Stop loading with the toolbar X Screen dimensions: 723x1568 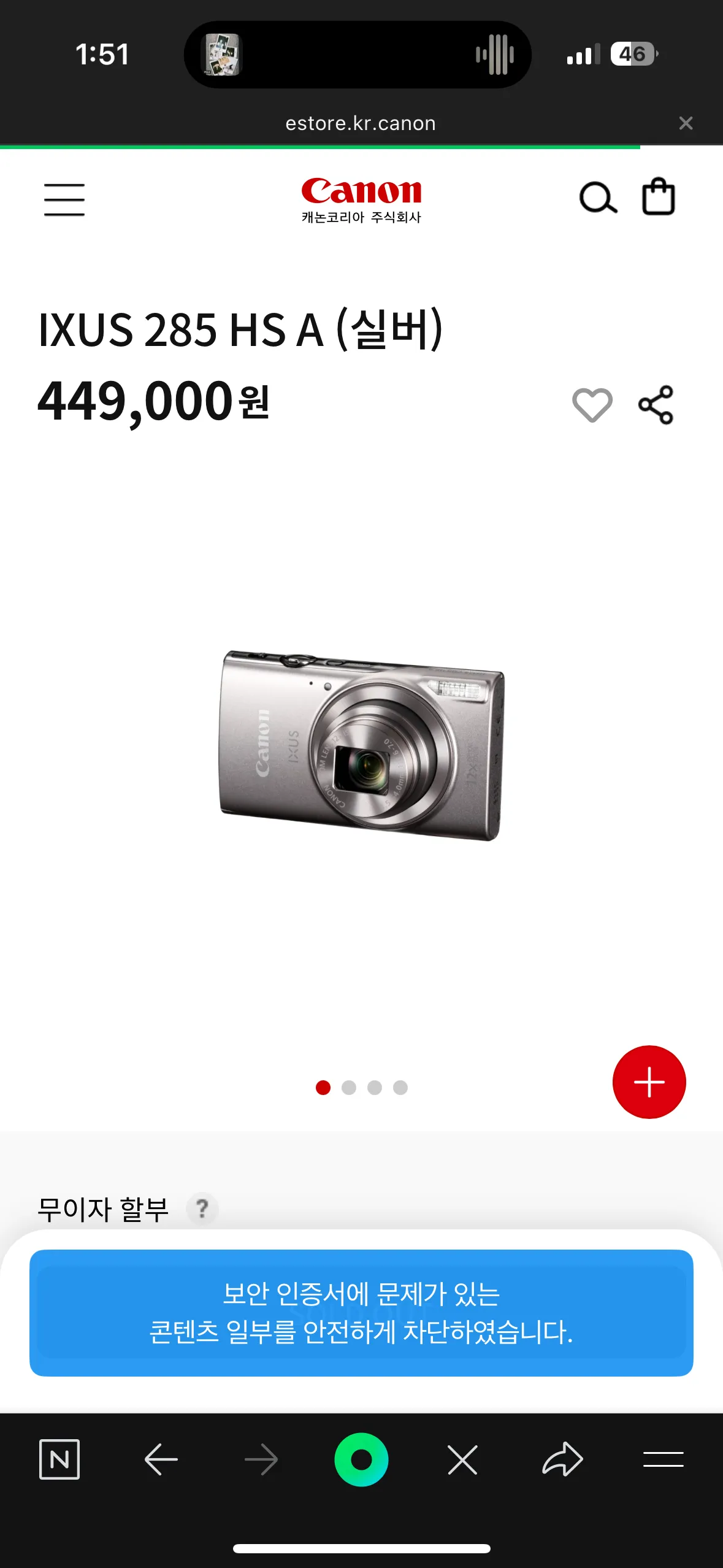[x=462, y=1459]
